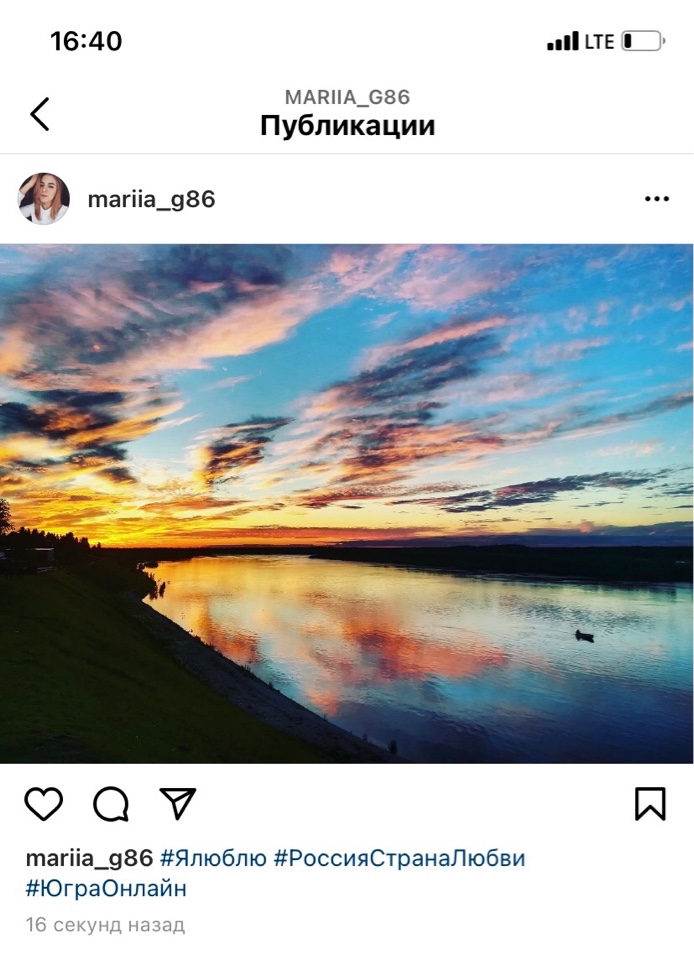The image size is (694, 960).
Task: Open post options three-dot menu
Action: 656,199
